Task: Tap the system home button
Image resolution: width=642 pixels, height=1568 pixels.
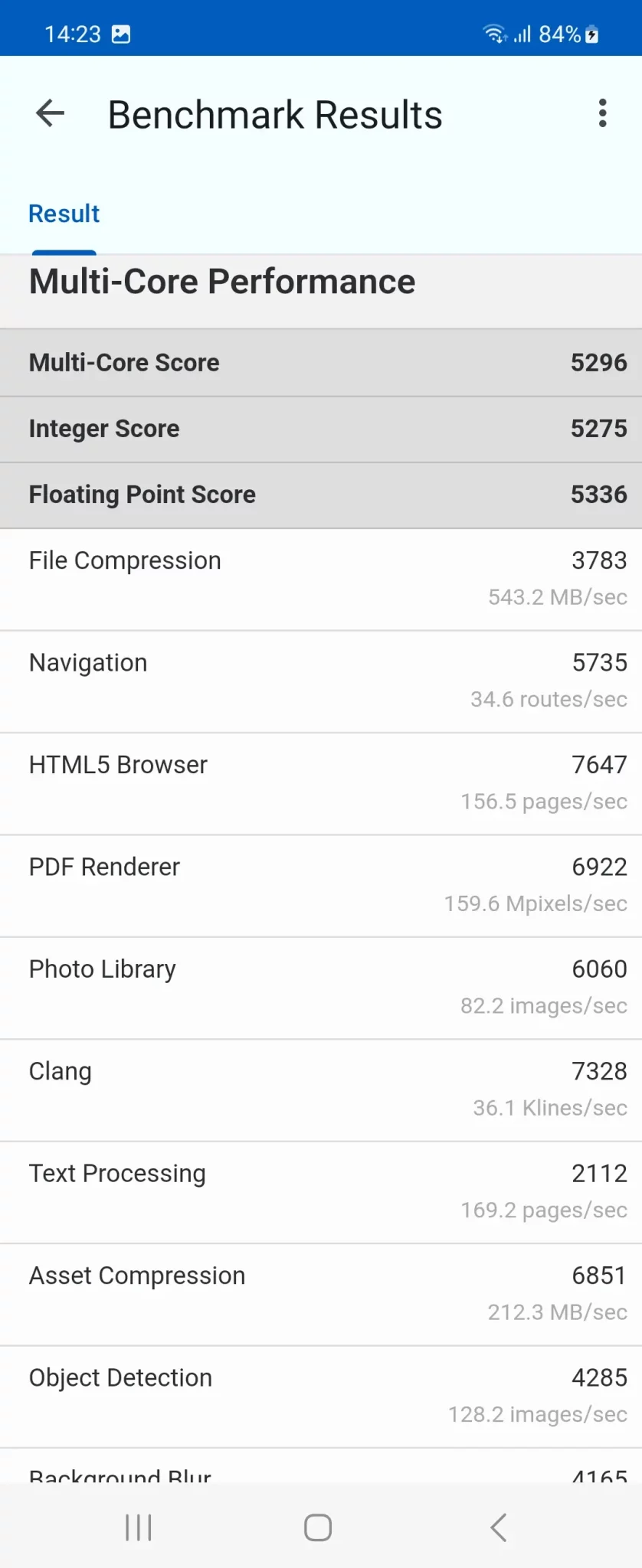Action: tap(318, 1527)
